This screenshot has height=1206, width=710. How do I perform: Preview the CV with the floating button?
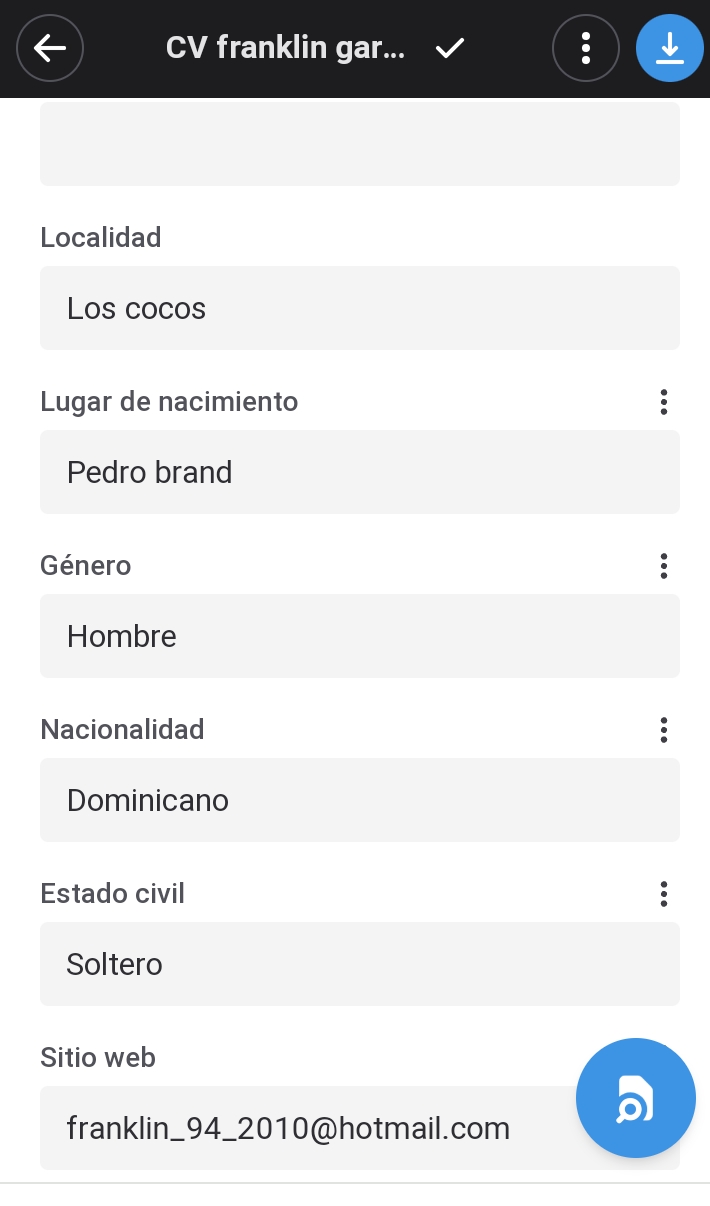pos(635,1098)
